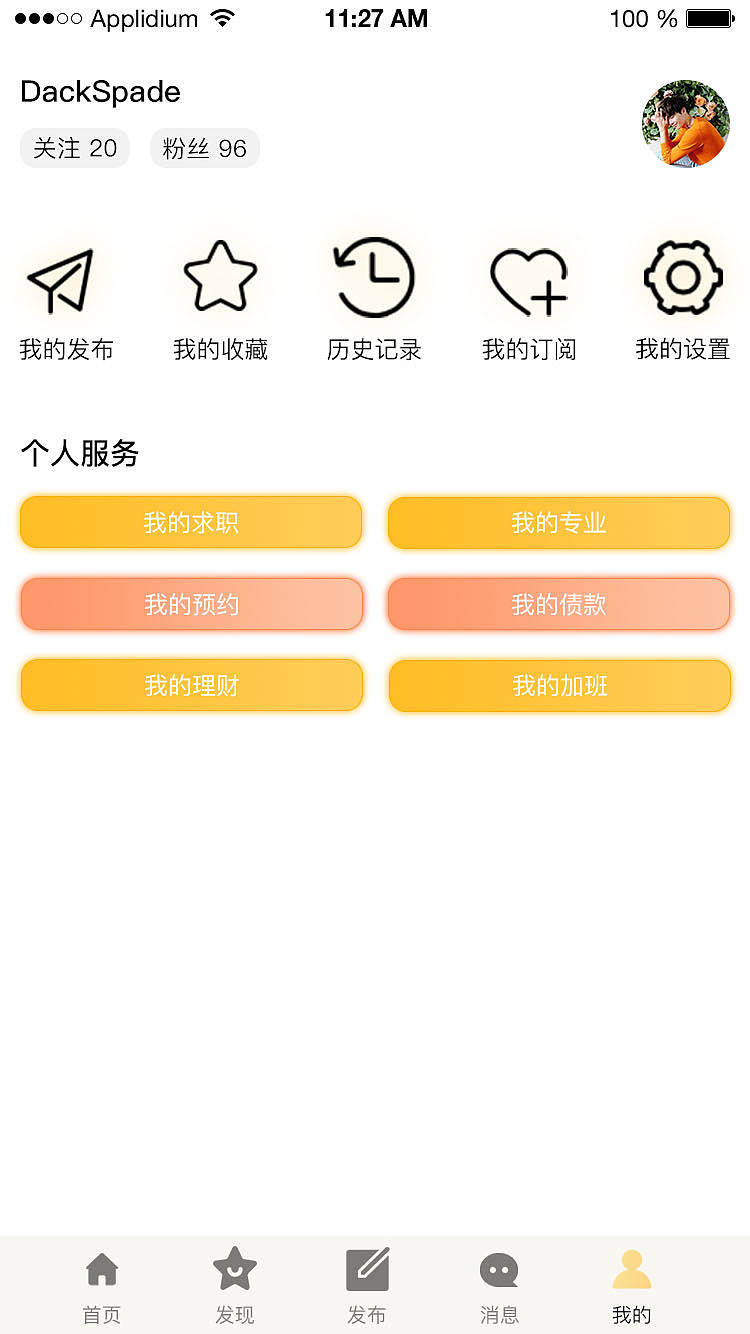Tap the profile avatar photo
This screenshot has height=1334, width=750.
pos(686,123)
